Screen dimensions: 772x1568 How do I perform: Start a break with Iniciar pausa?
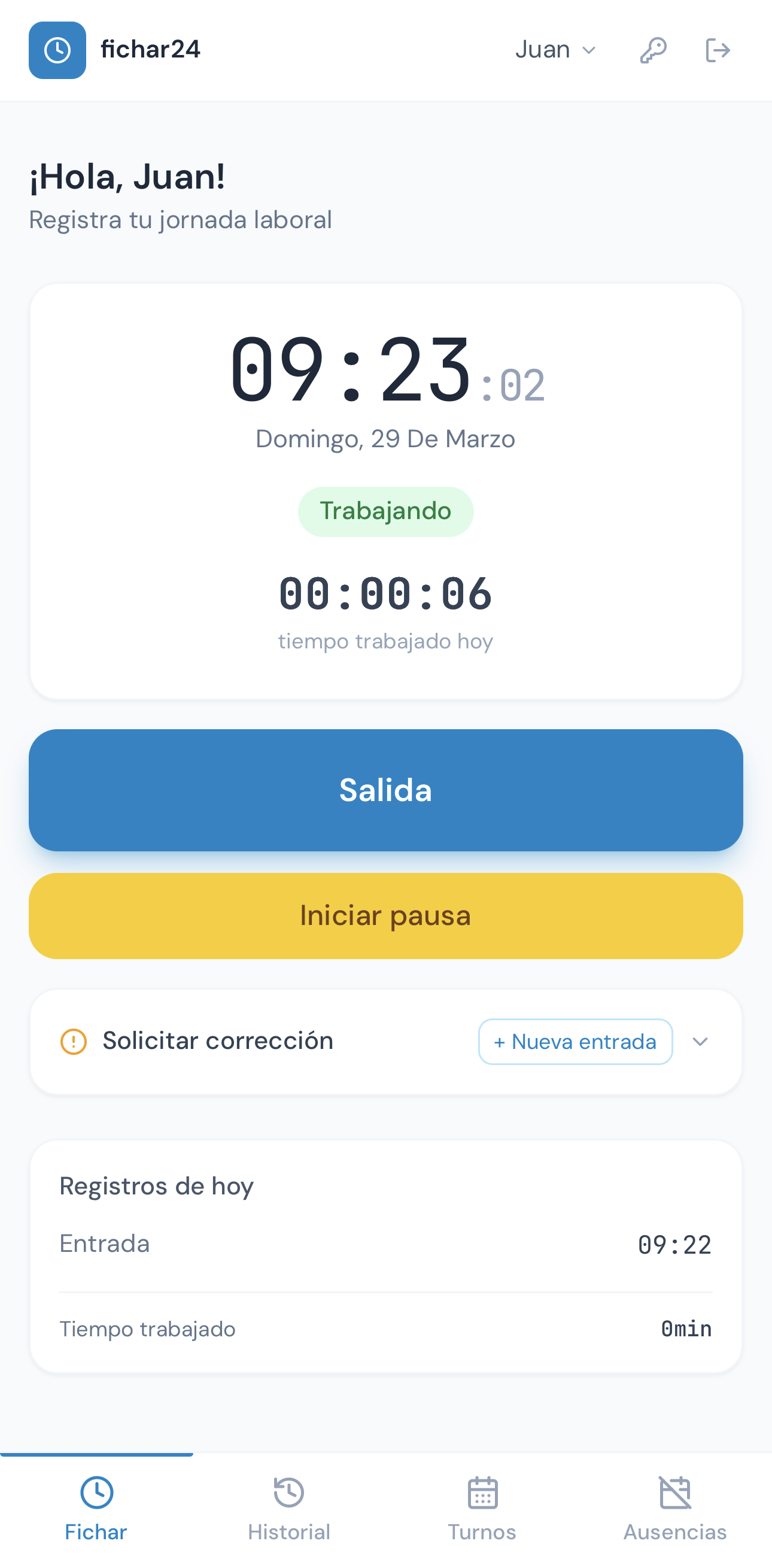click(x=385, y=915)
